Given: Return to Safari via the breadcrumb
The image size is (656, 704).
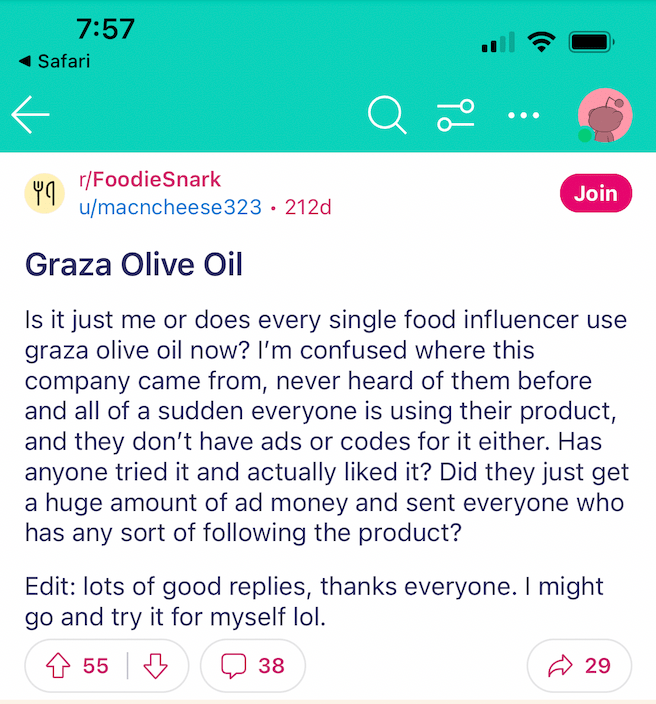Looking at the screenshot, I should [55, 61].
